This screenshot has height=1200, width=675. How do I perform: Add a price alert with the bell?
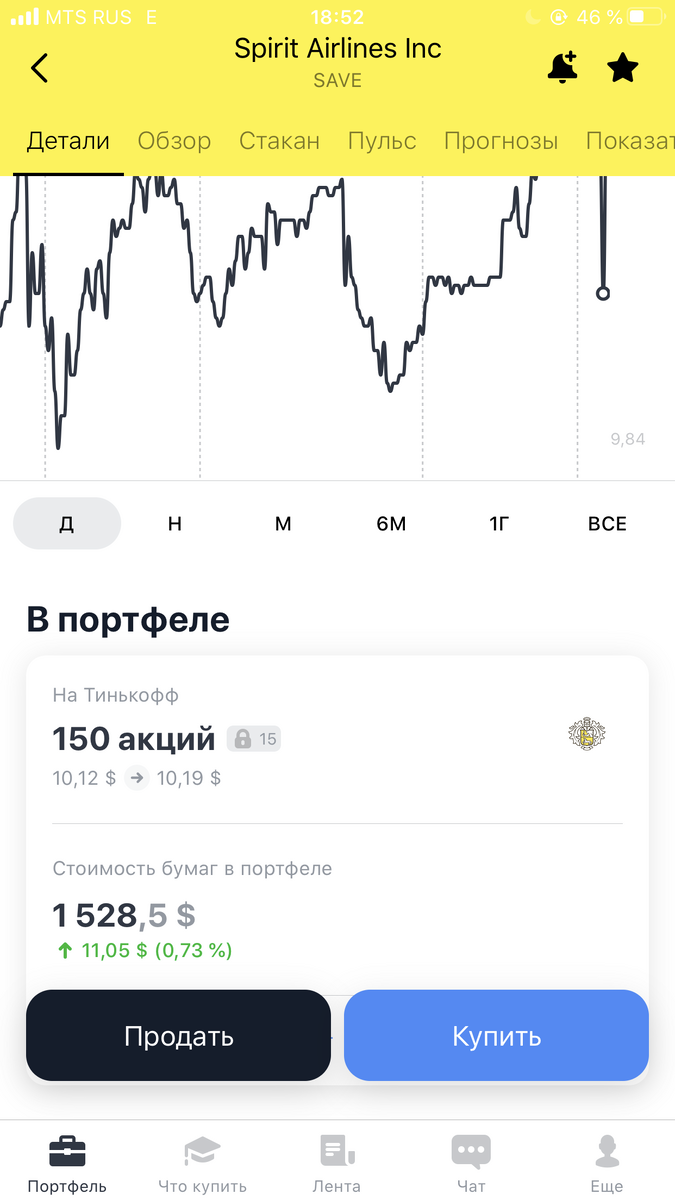pyautogui.click(x=563, y=68)
